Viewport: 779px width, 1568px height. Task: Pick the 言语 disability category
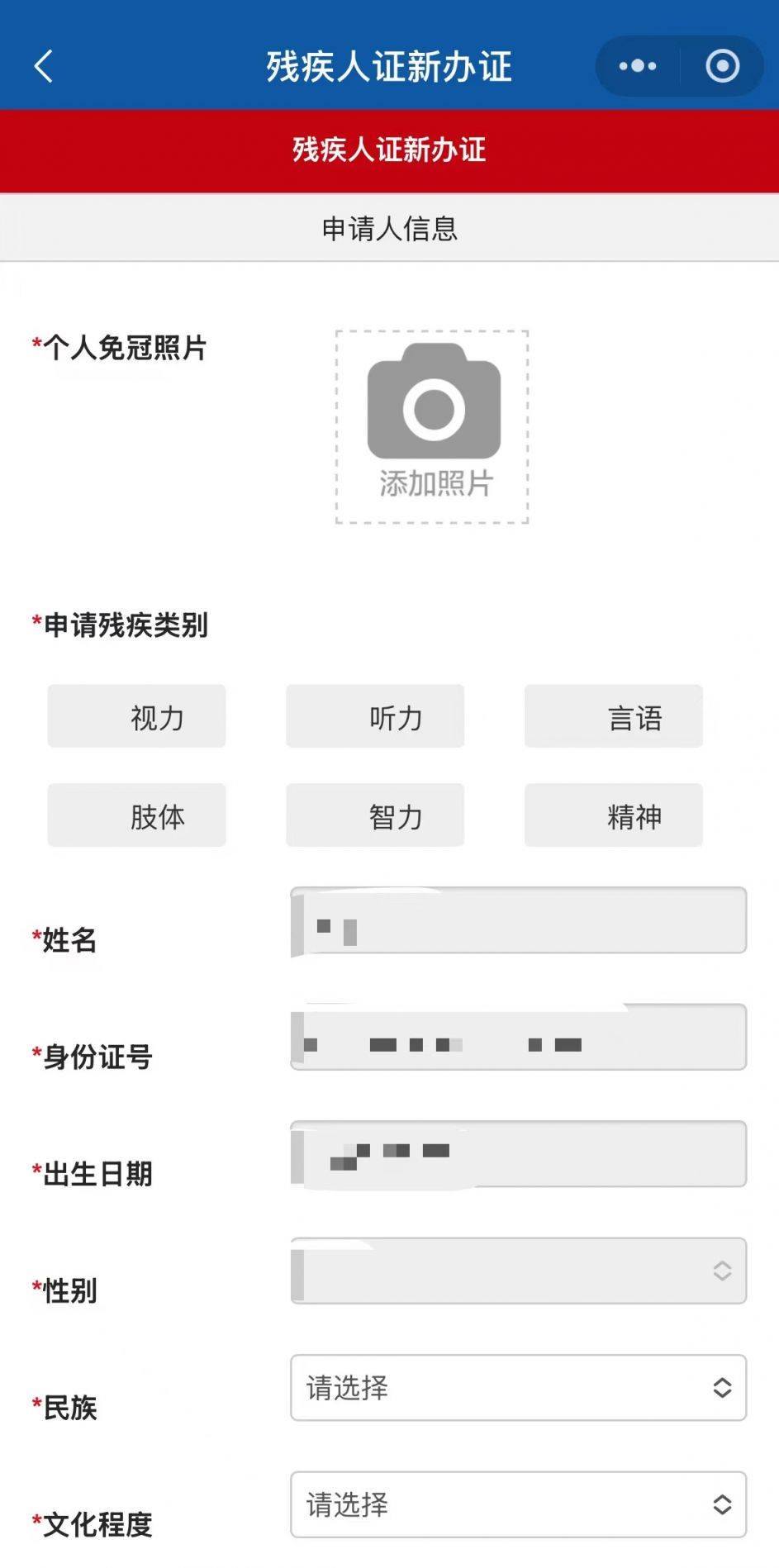point(614,716)
